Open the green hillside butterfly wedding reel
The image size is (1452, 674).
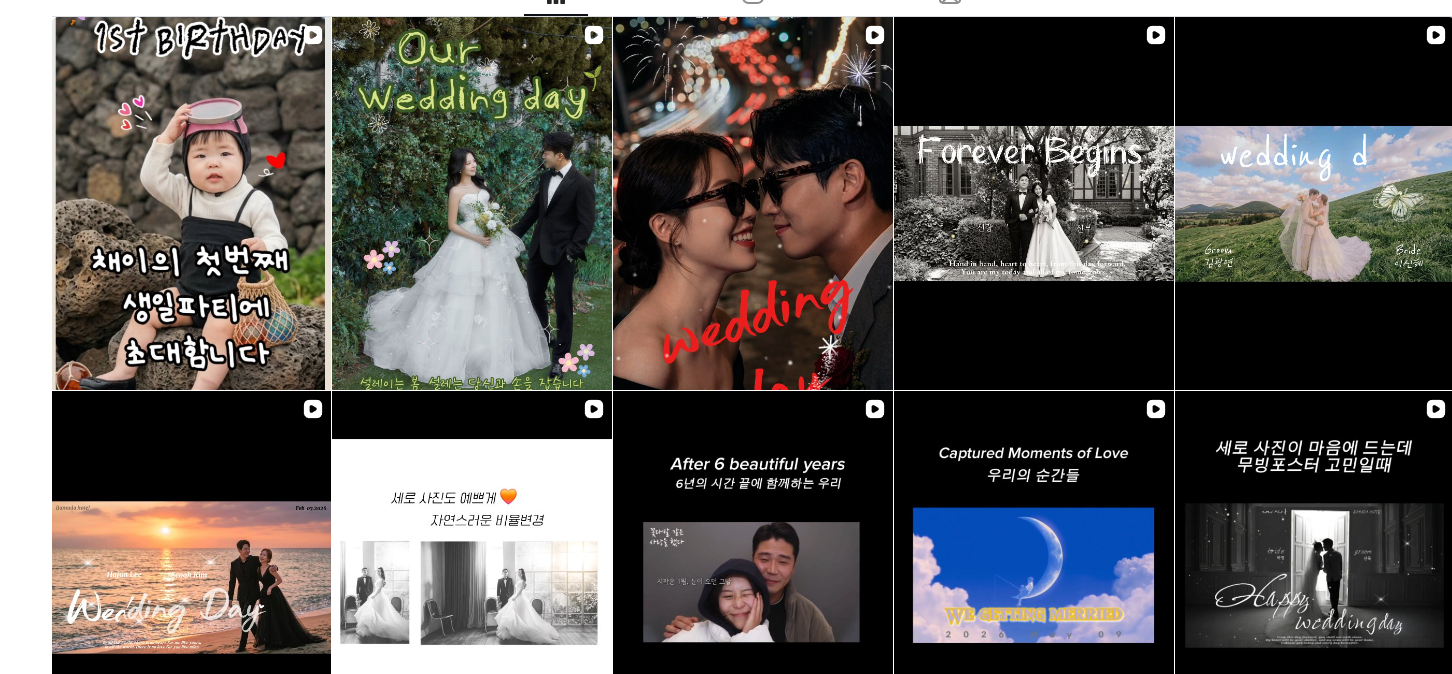tap(1313, 203)
